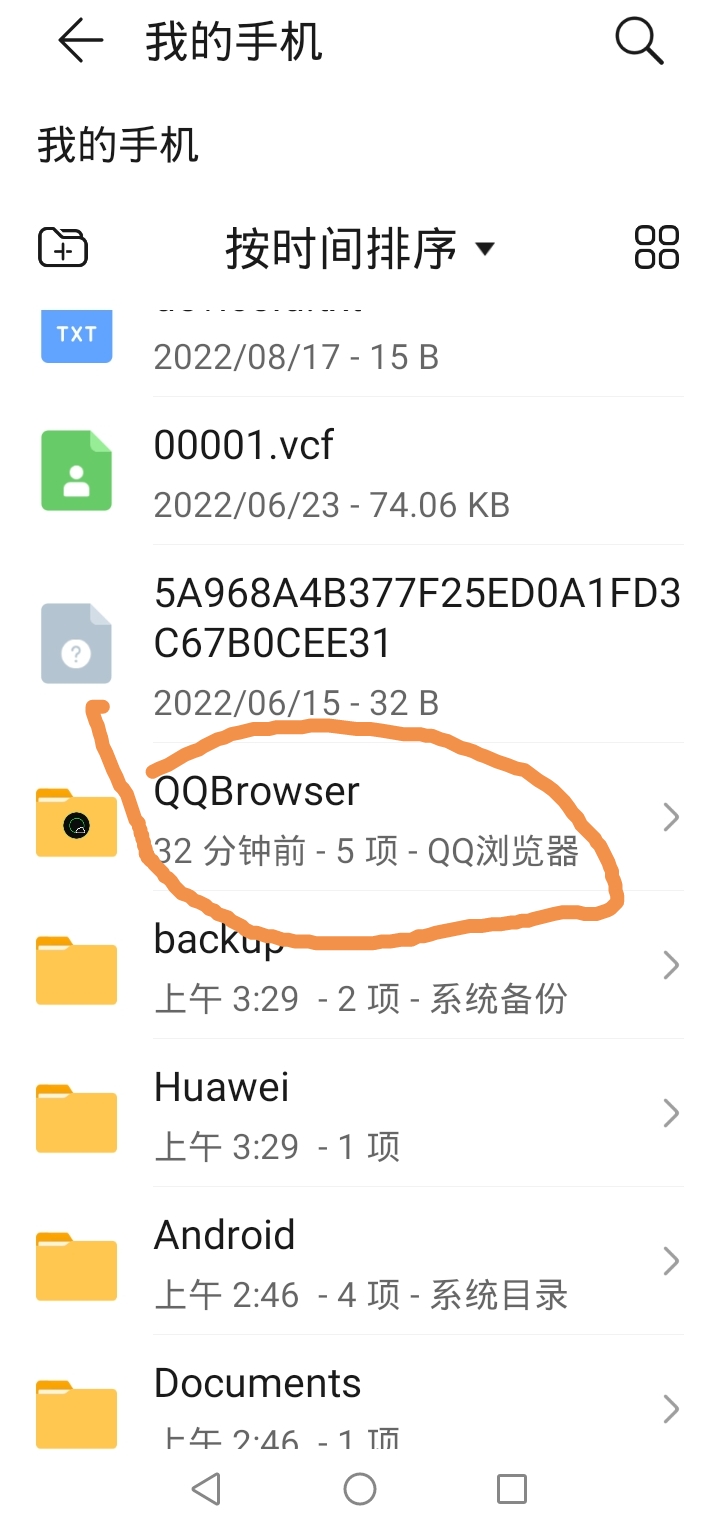This screenshot has height=1529, width=720.
Task: Open the TXT file type icon
Action: point(76,336)
